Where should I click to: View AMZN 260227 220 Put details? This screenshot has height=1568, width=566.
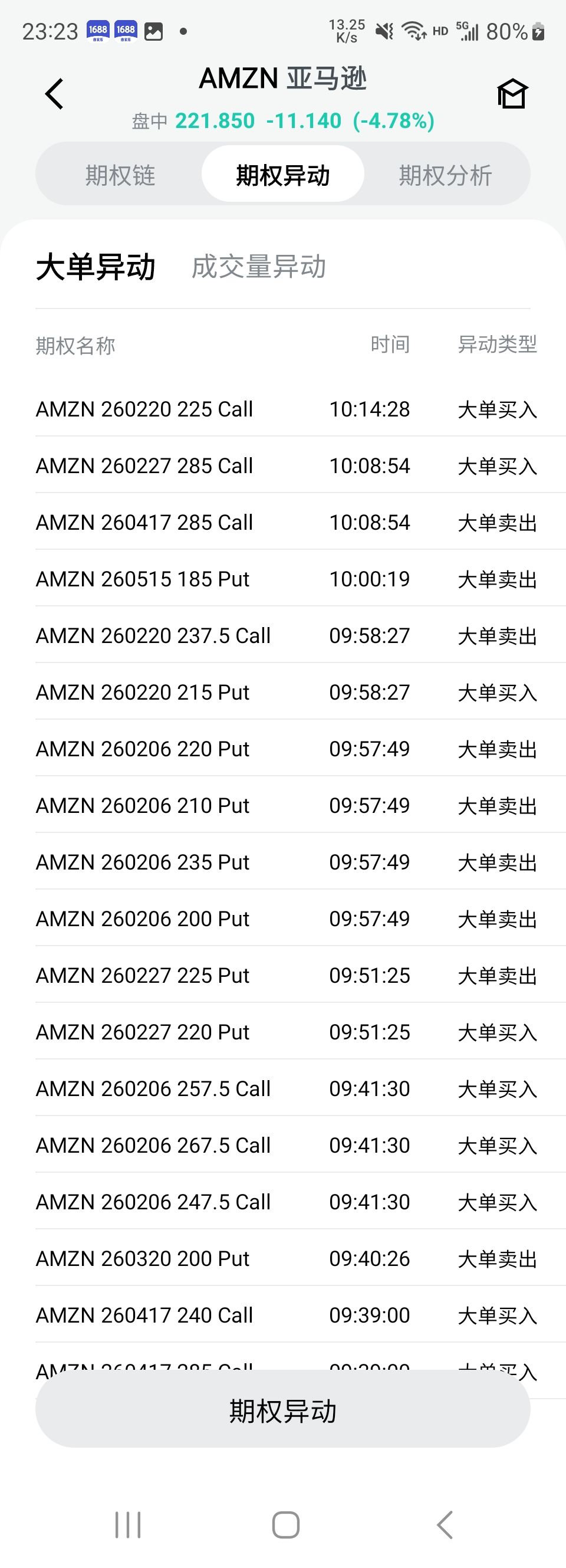[x=286, y=1032]
